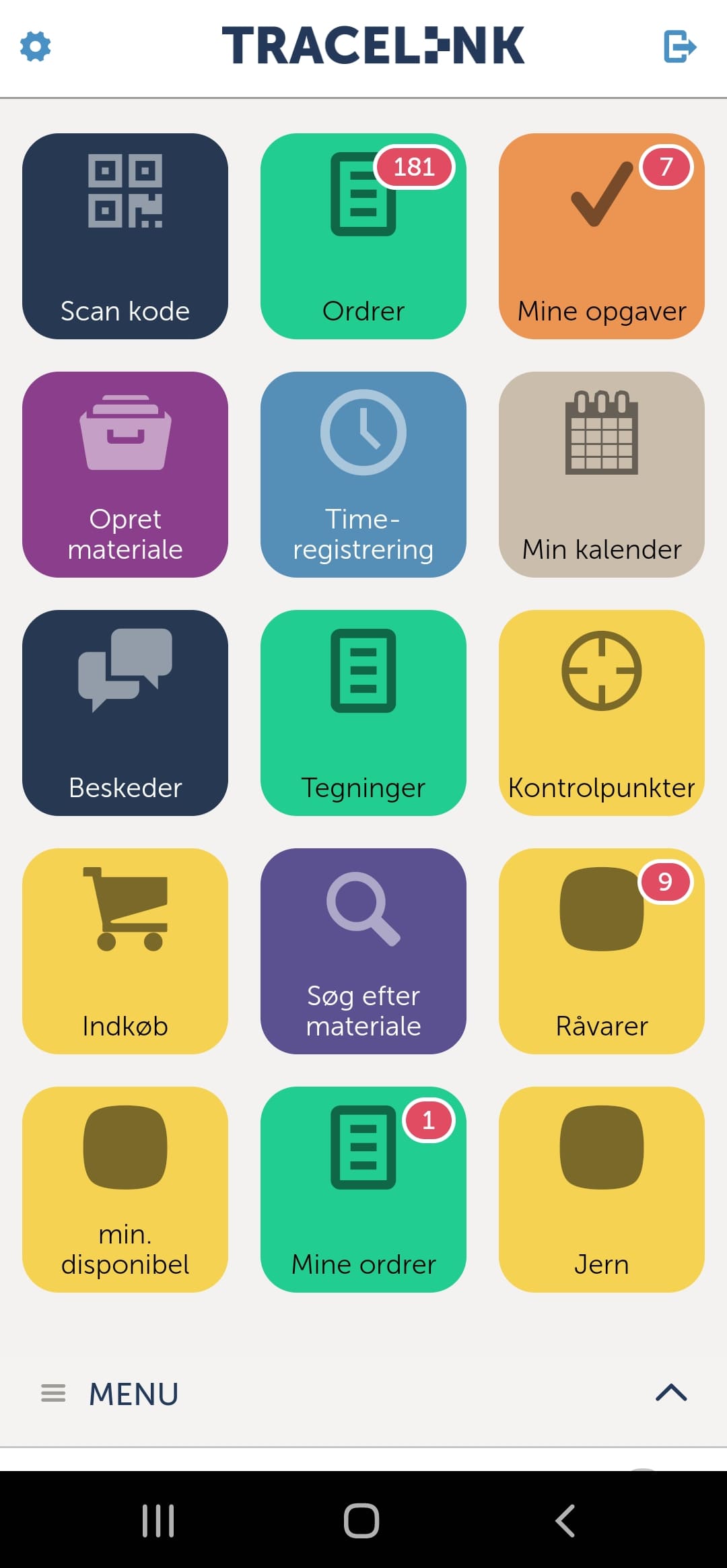727x1568 pixels.
Task: Open min. disponibel tile
Action: pos(125,1190)
